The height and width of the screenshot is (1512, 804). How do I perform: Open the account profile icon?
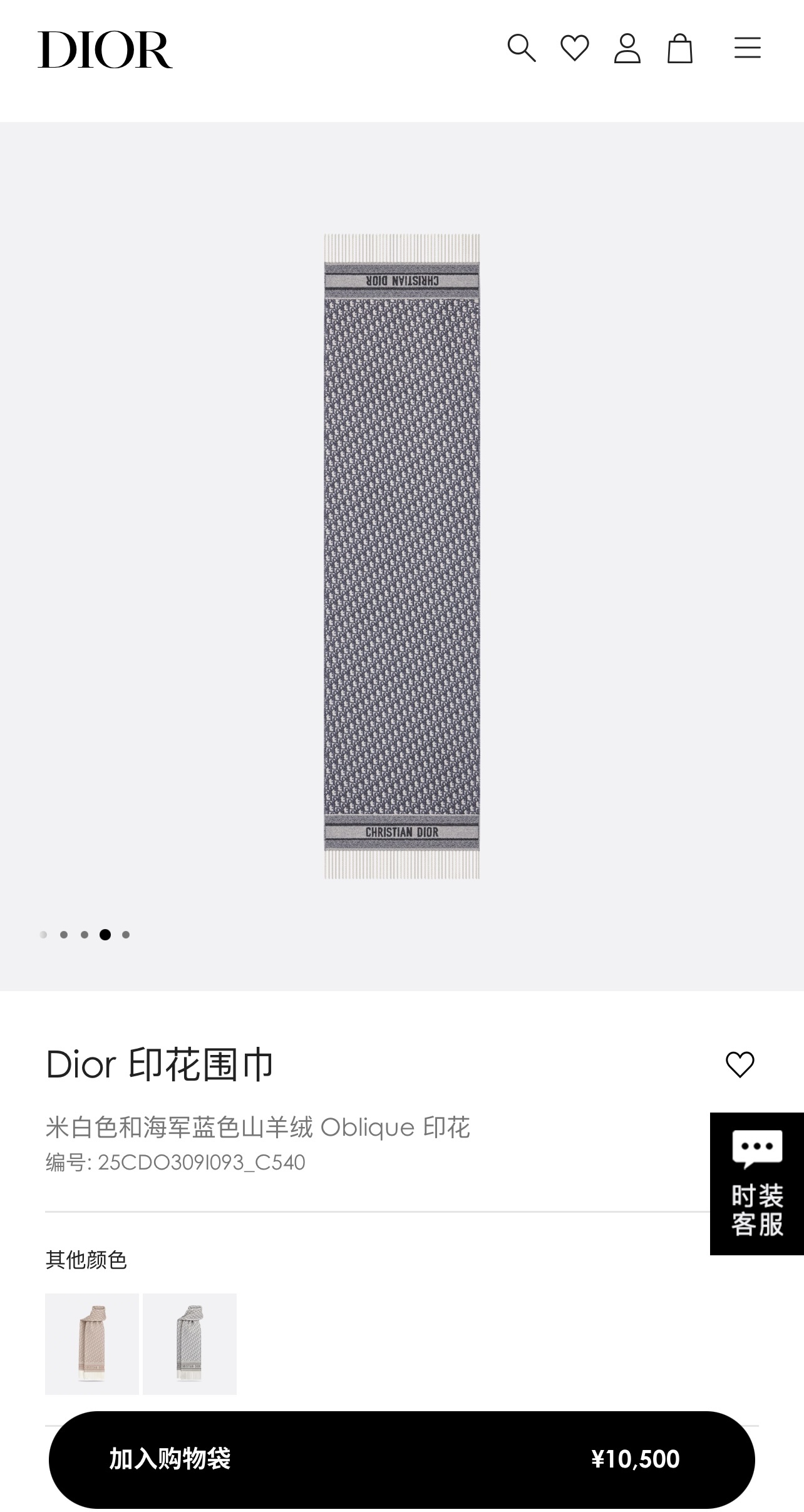point(627,48)
